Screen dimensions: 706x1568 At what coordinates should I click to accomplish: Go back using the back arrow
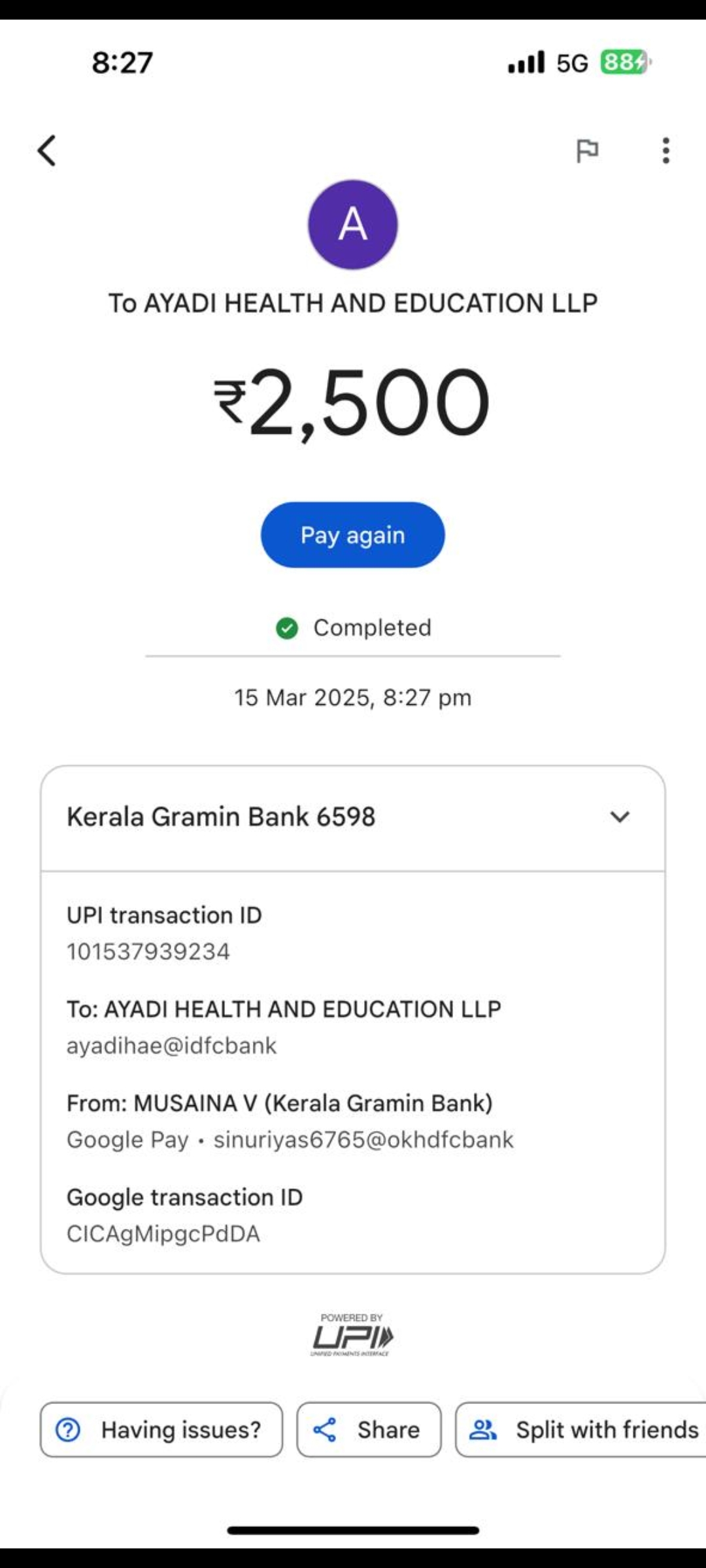47,151
